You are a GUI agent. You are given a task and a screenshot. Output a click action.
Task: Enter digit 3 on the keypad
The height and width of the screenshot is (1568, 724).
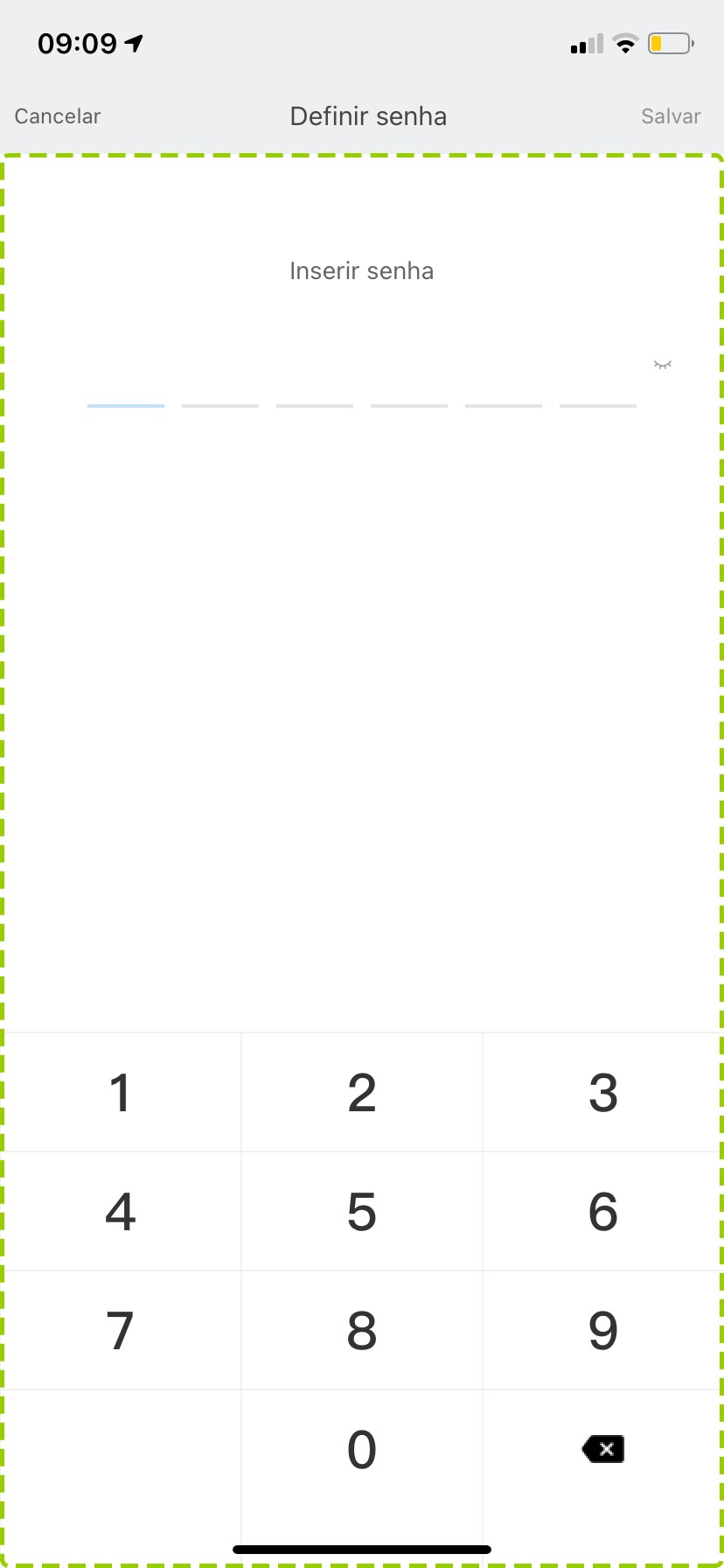pos(603,1093)
